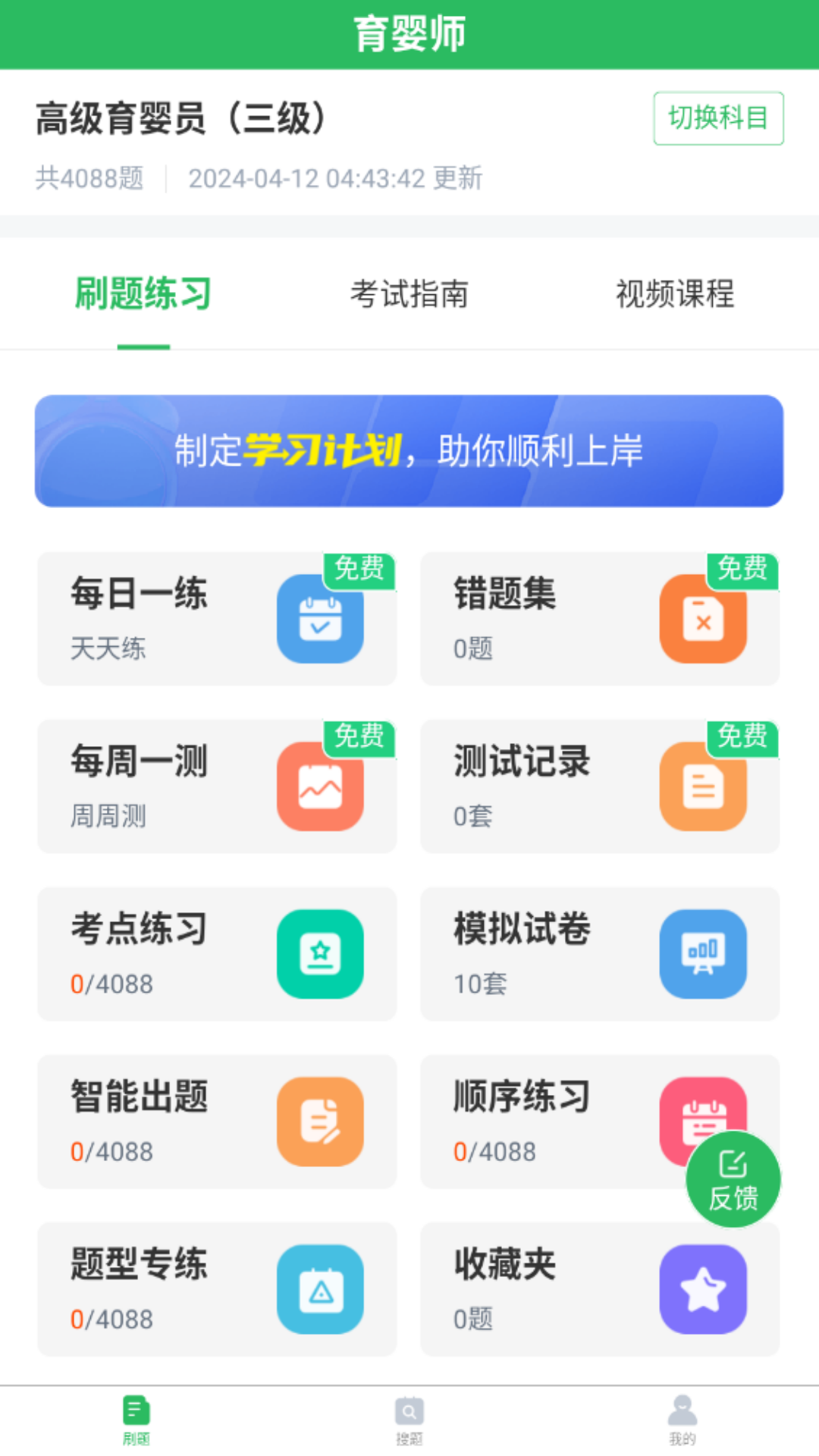819x1456 pixels.
Task: Open the 每日一练 calendar icon
Action: pyautogui.click(x=320, y=619)
